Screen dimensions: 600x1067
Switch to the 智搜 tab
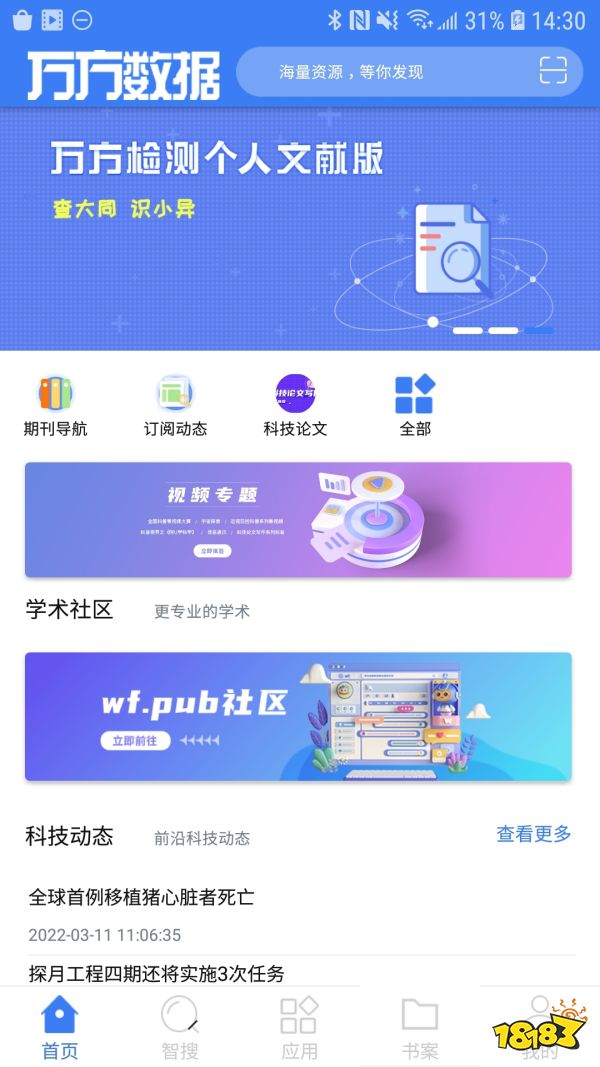point(180,1028)
